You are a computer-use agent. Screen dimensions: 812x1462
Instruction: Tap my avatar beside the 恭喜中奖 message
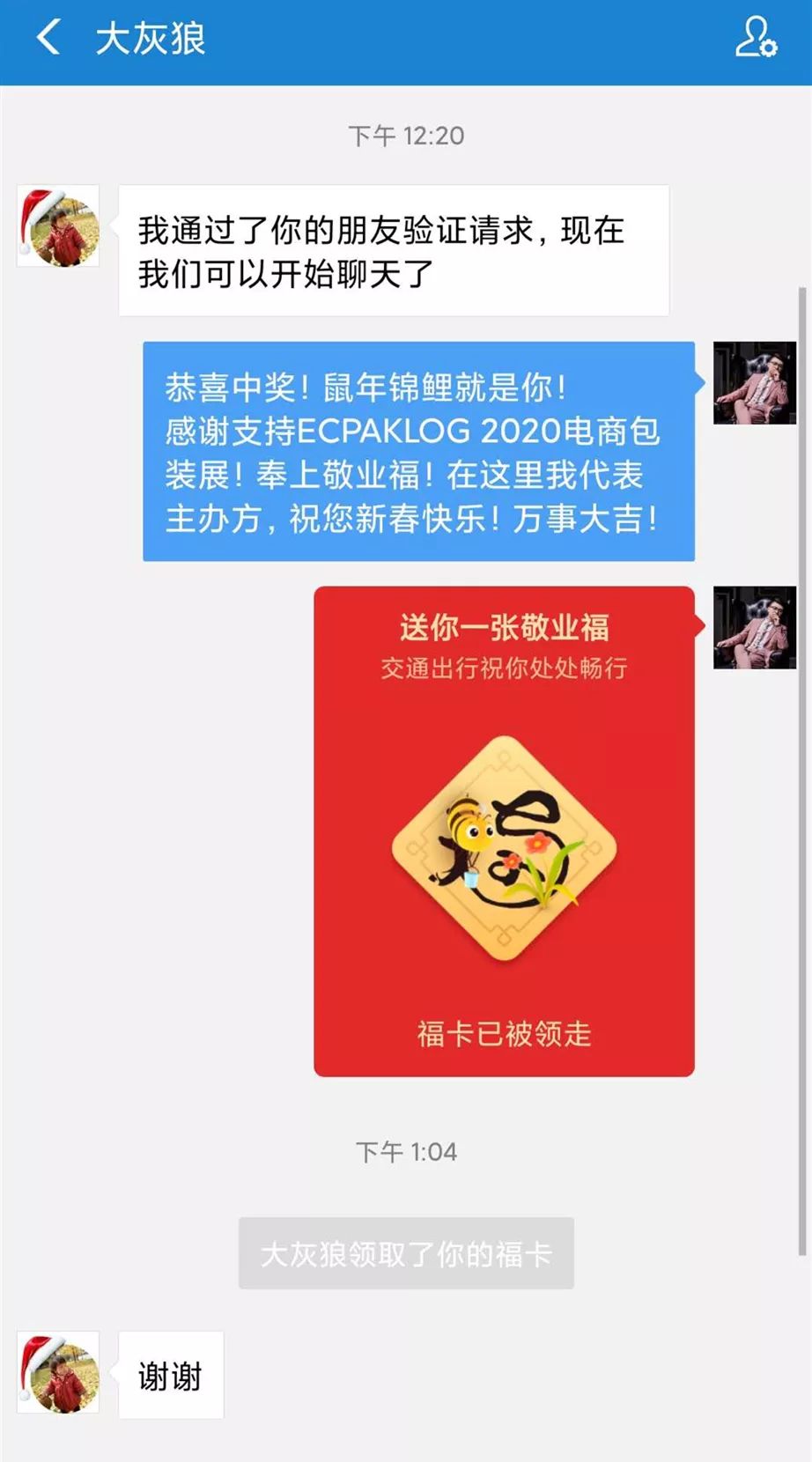[754, 383]
